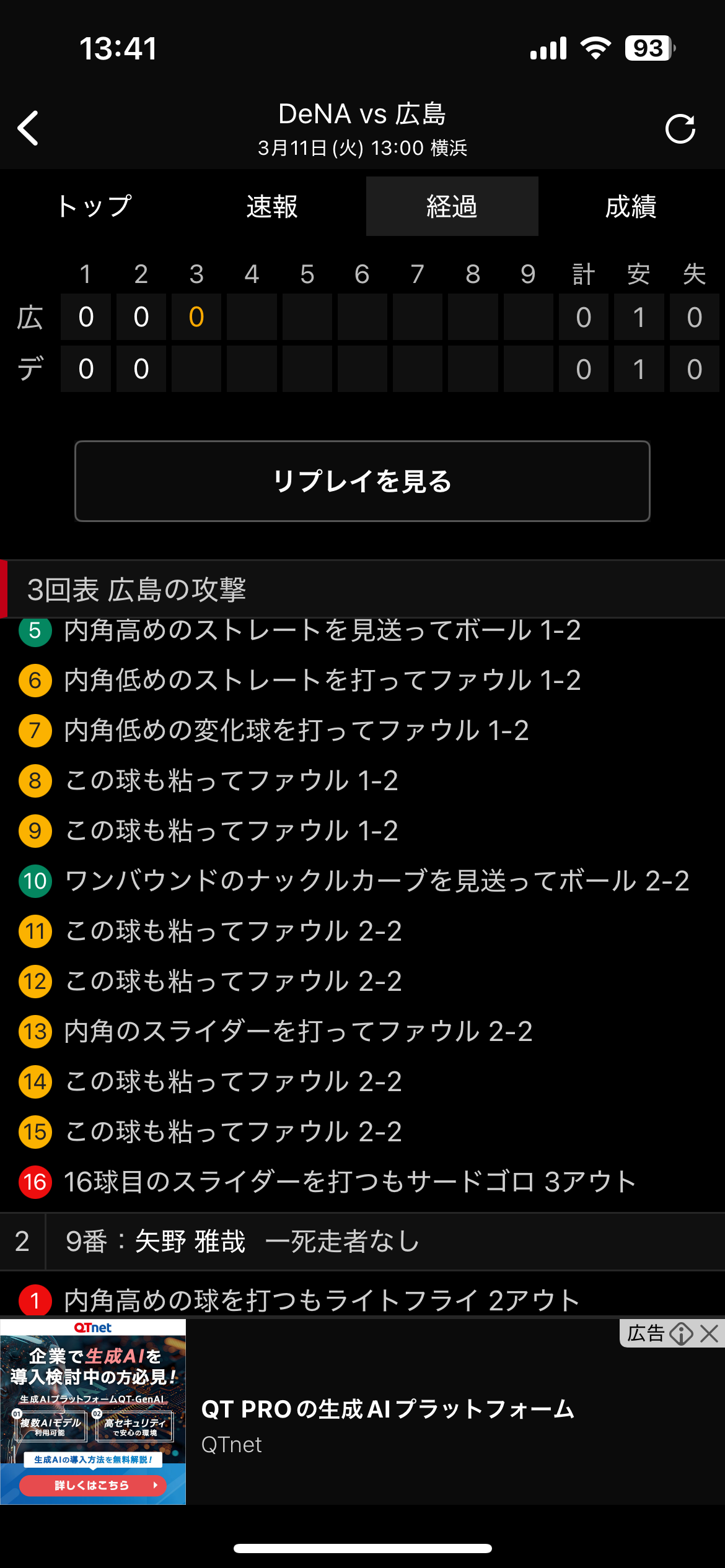Refresh the game data
This screenshot has height=1568, width=725.
click(x=680, y=129)
